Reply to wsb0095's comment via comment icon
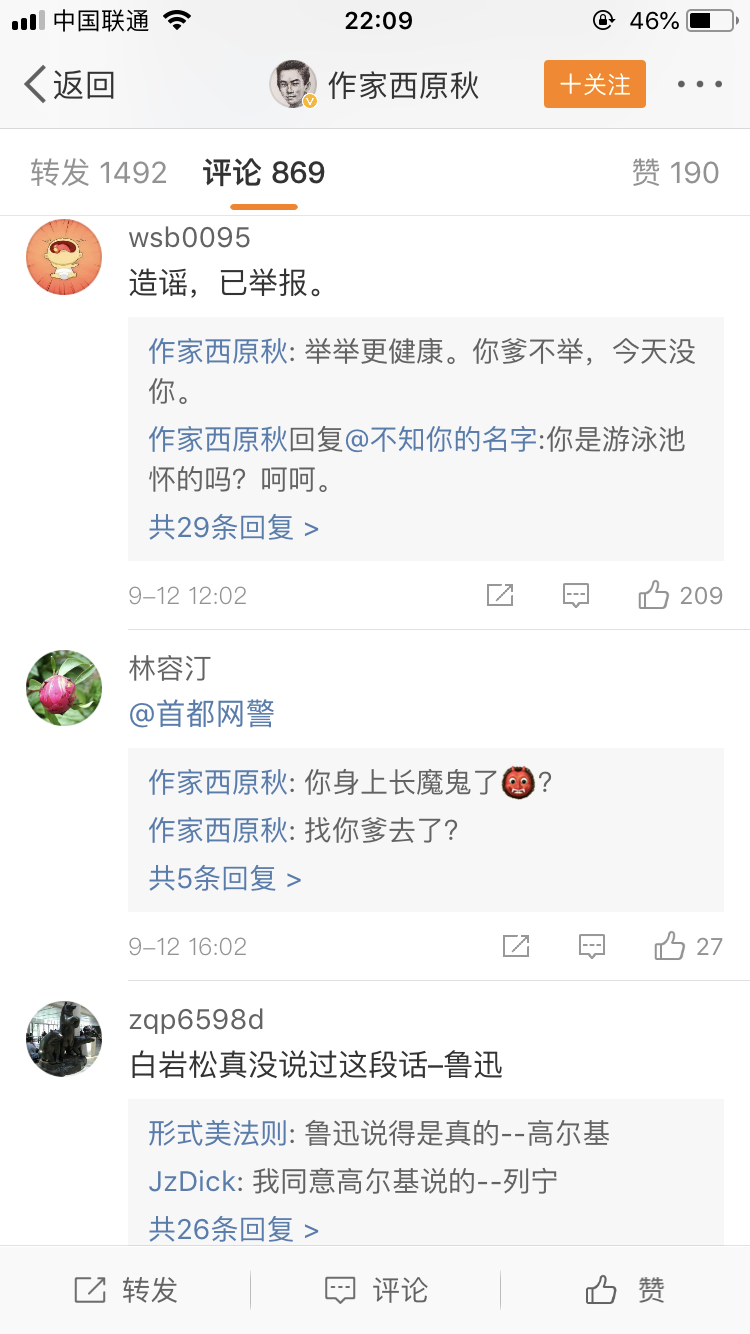Image resolution: width=750 pixels, height=1334 pixels. point(575,596)
